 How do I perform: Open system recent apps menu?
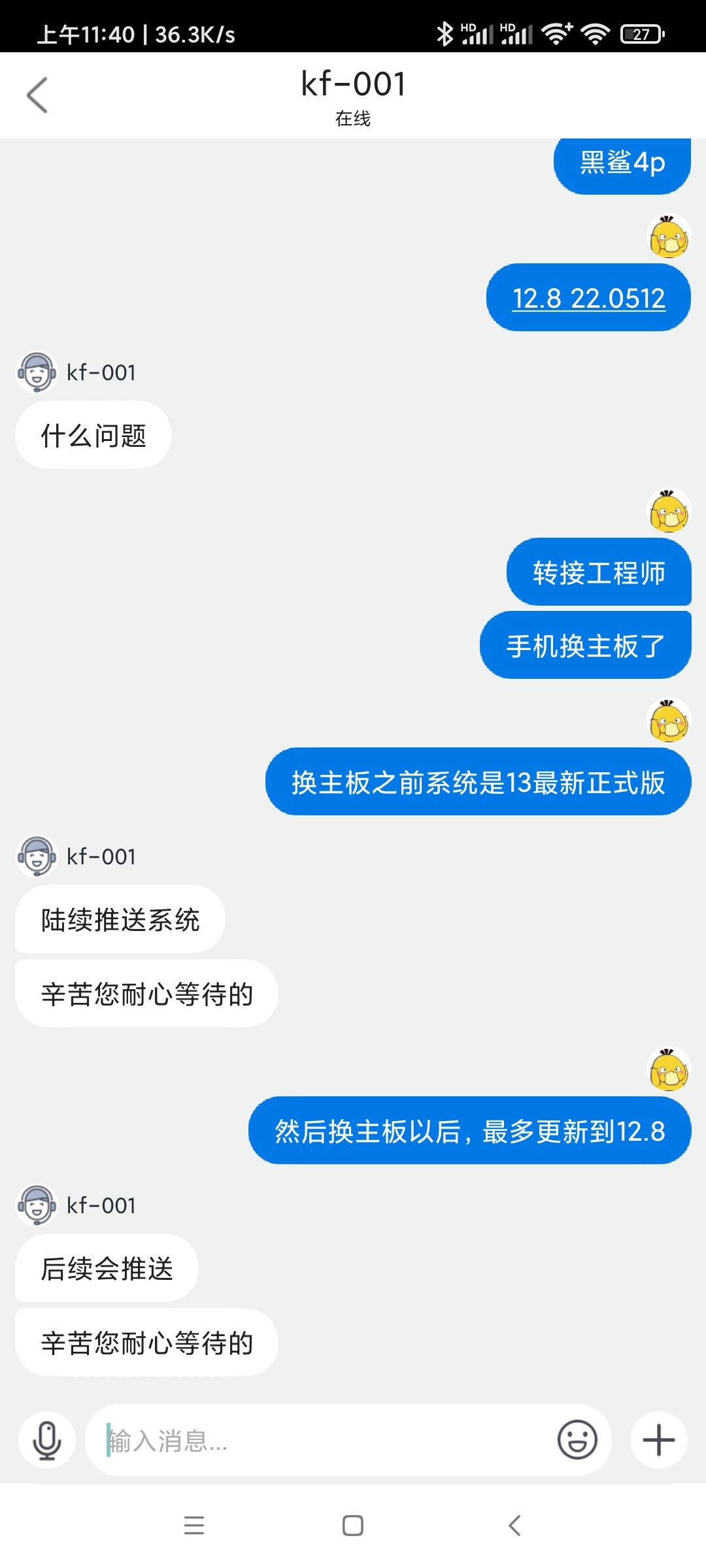click(x=194, y=1526)
